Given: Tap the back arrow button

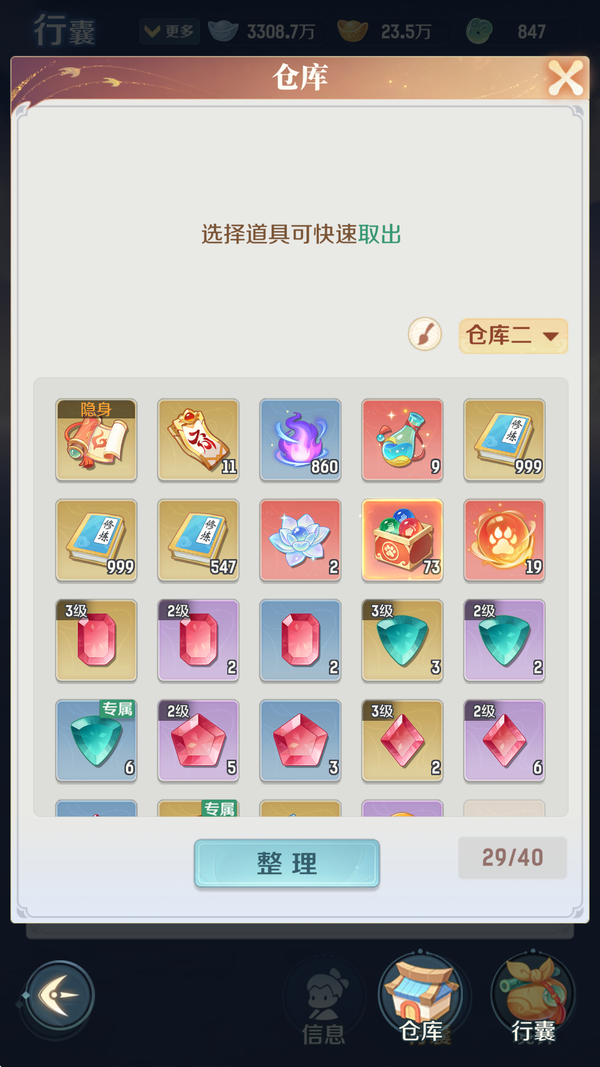Looking at the screenshot, I should [x=60, y=996].
